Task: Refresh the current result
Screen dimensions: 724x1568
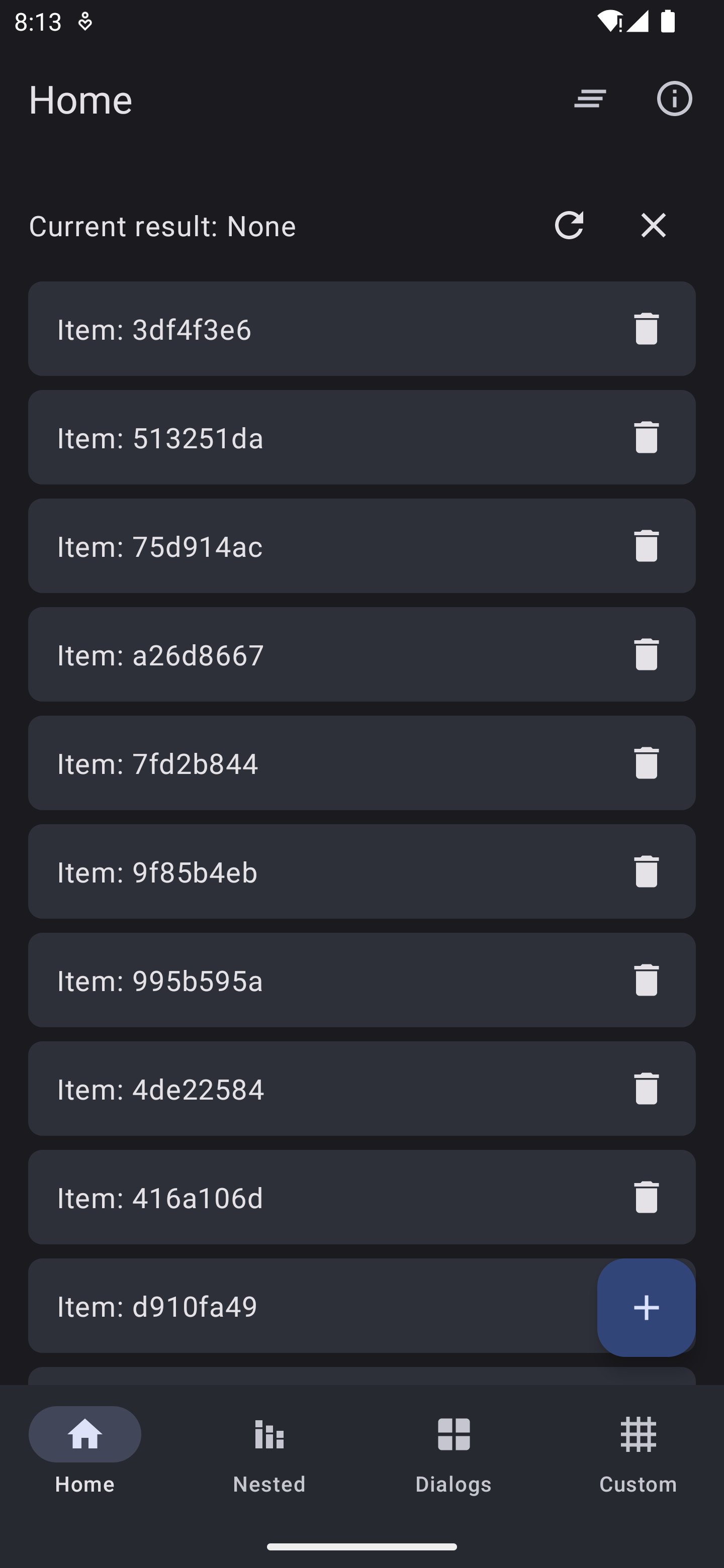Action: tap(569, 225)
